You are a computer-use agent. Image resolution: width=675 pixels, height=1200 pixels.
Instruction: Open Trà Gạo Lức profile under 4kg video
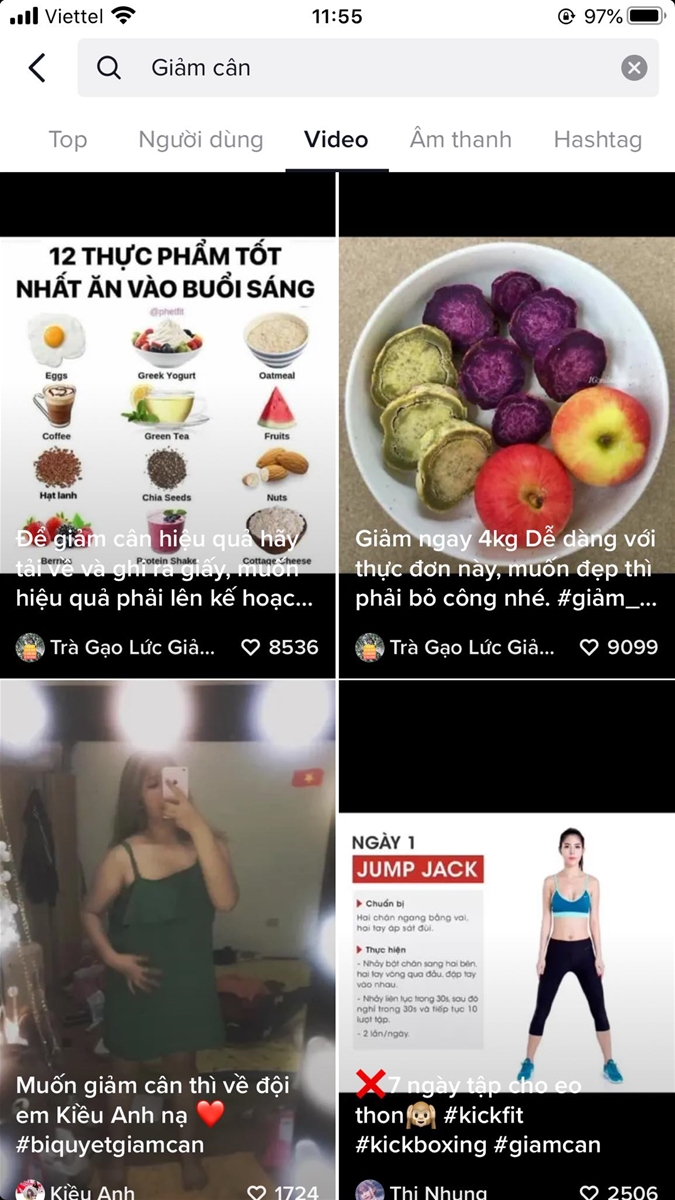455,647
